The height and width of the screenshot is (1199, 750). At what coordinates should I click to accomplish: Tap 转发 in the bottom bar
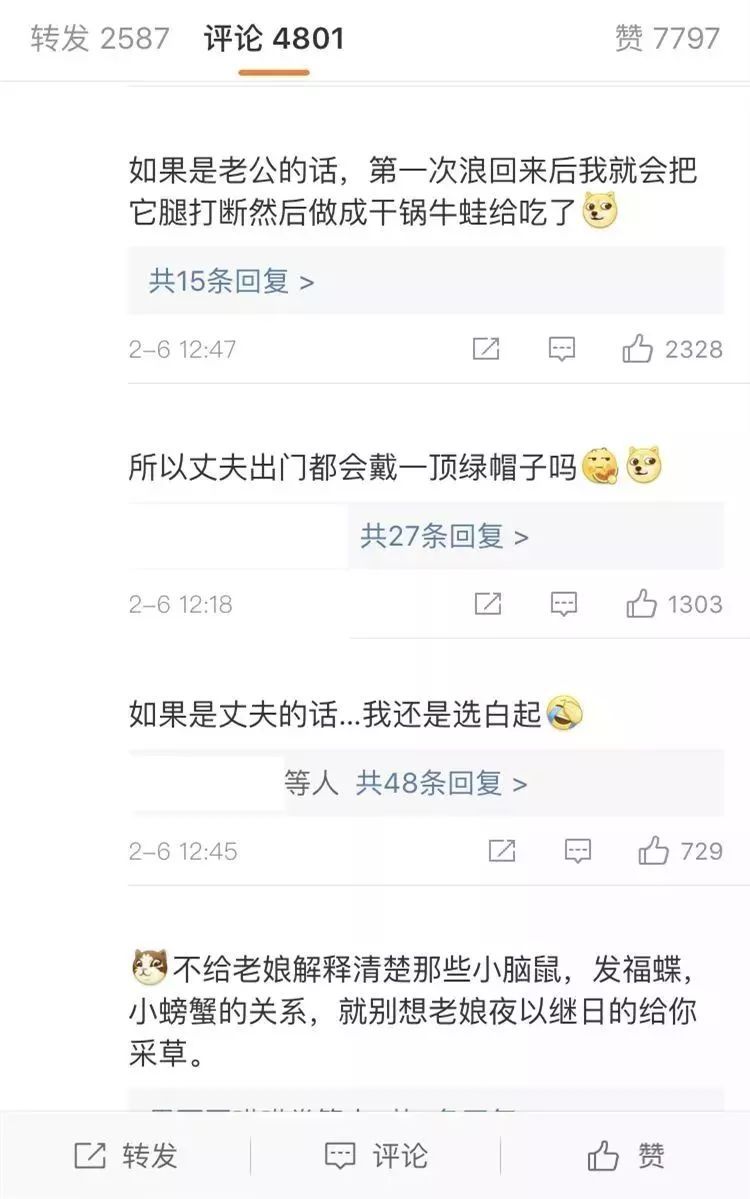click(x=126, y=1156)
